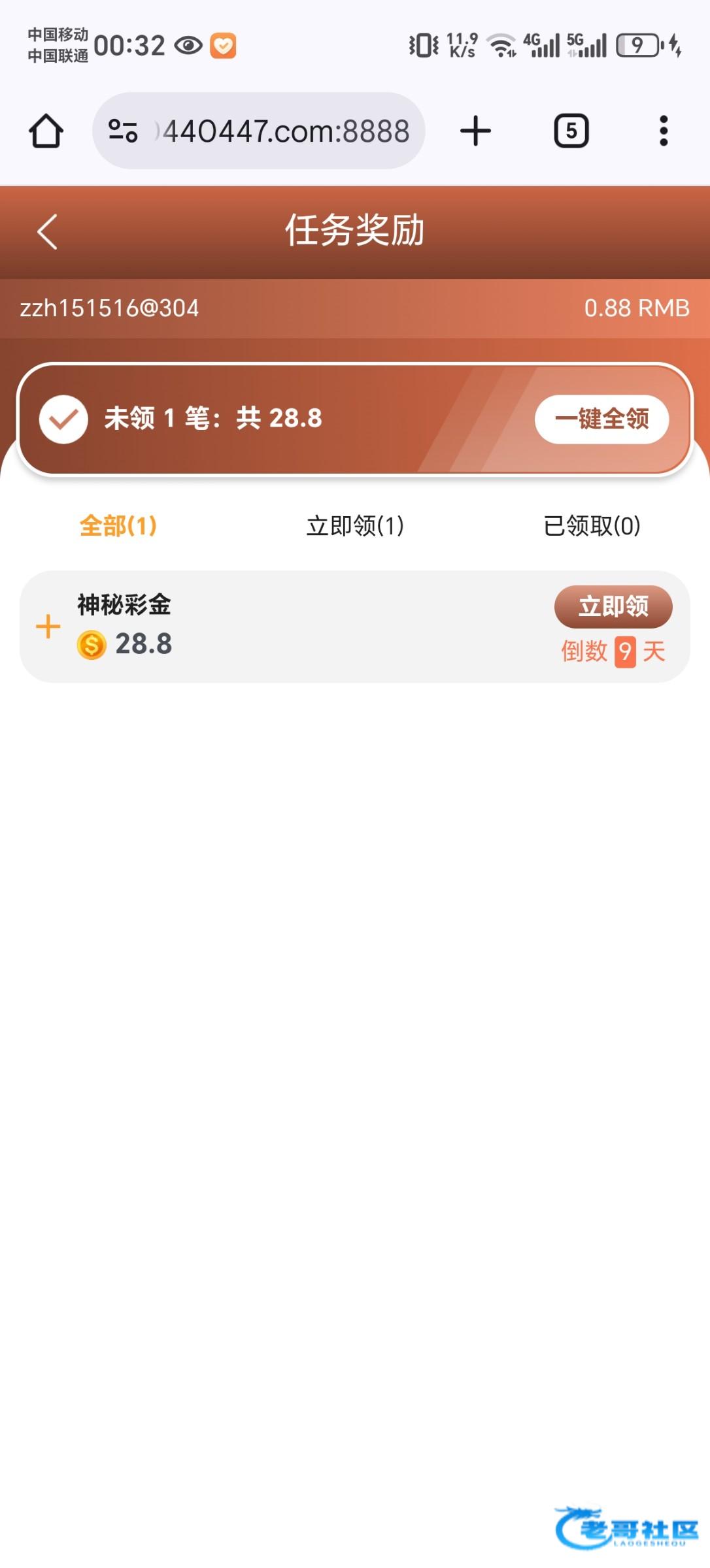This screenshot has height=1568, width=710.
Task: Switch to the 立即领(1) tab
Action: pyautogui.click(x=355, y=526)
